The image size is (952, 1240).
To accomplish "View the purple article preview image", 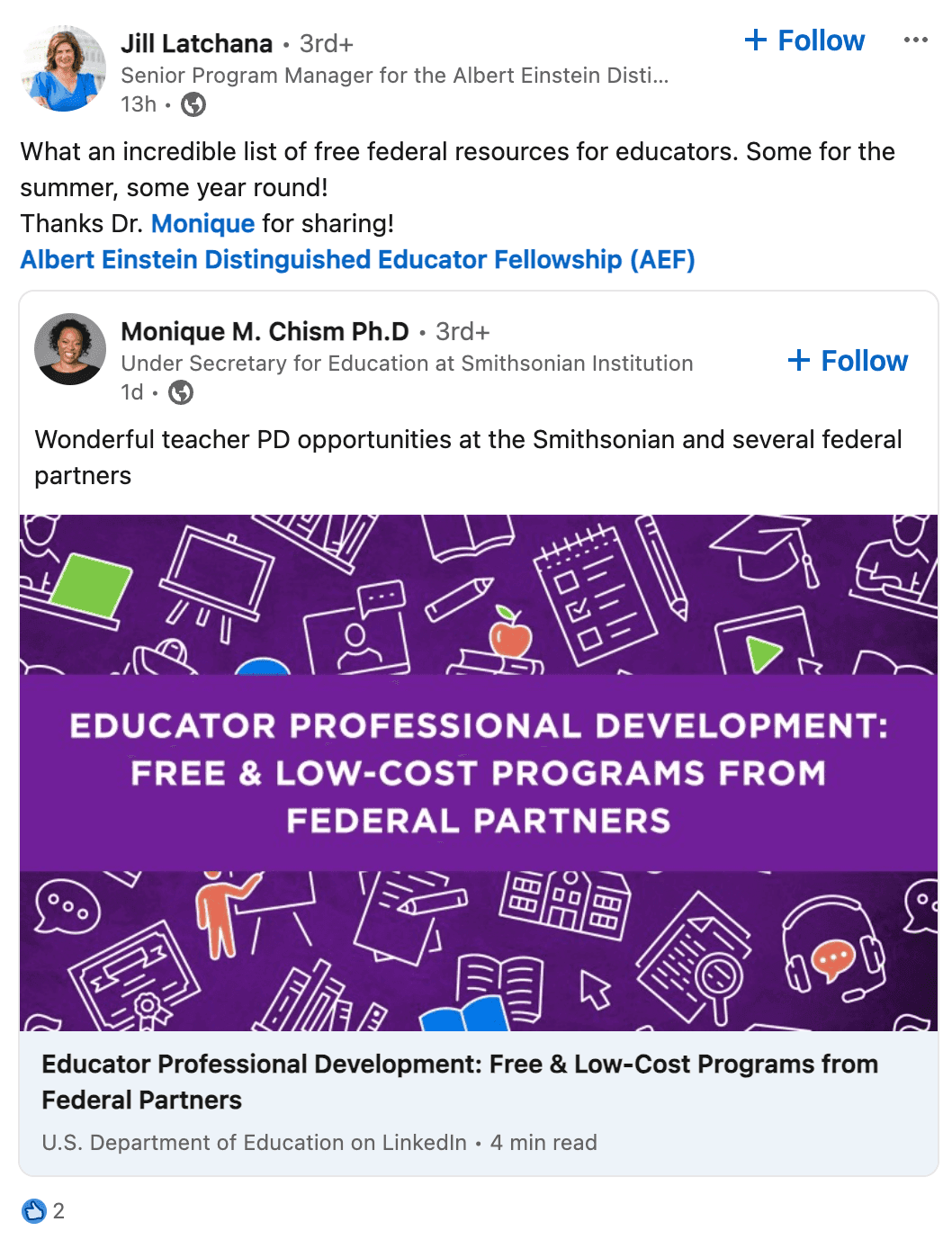I will [476, 771].
